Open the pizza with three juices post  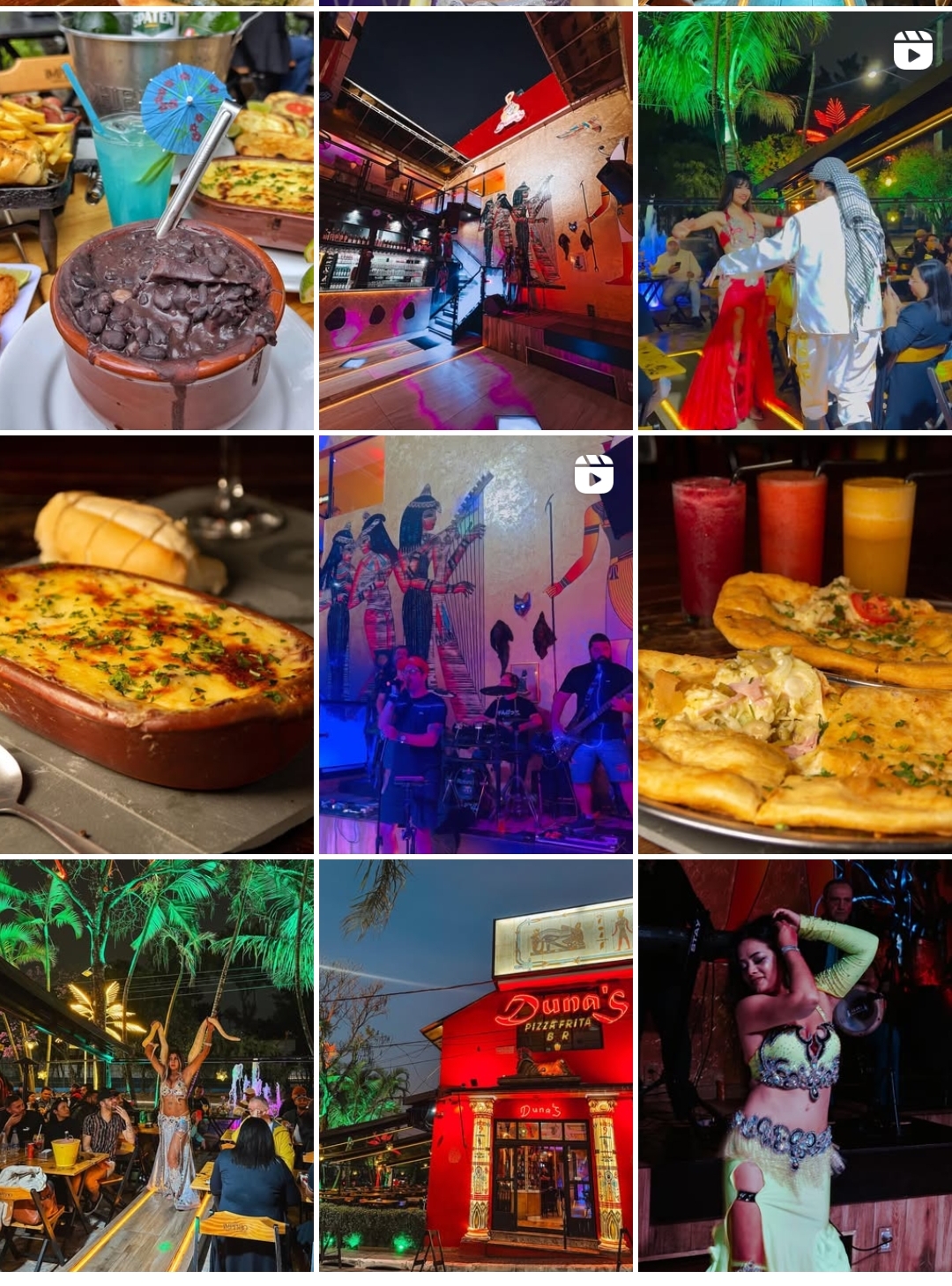pyautogui.click(x=794, y=644)
